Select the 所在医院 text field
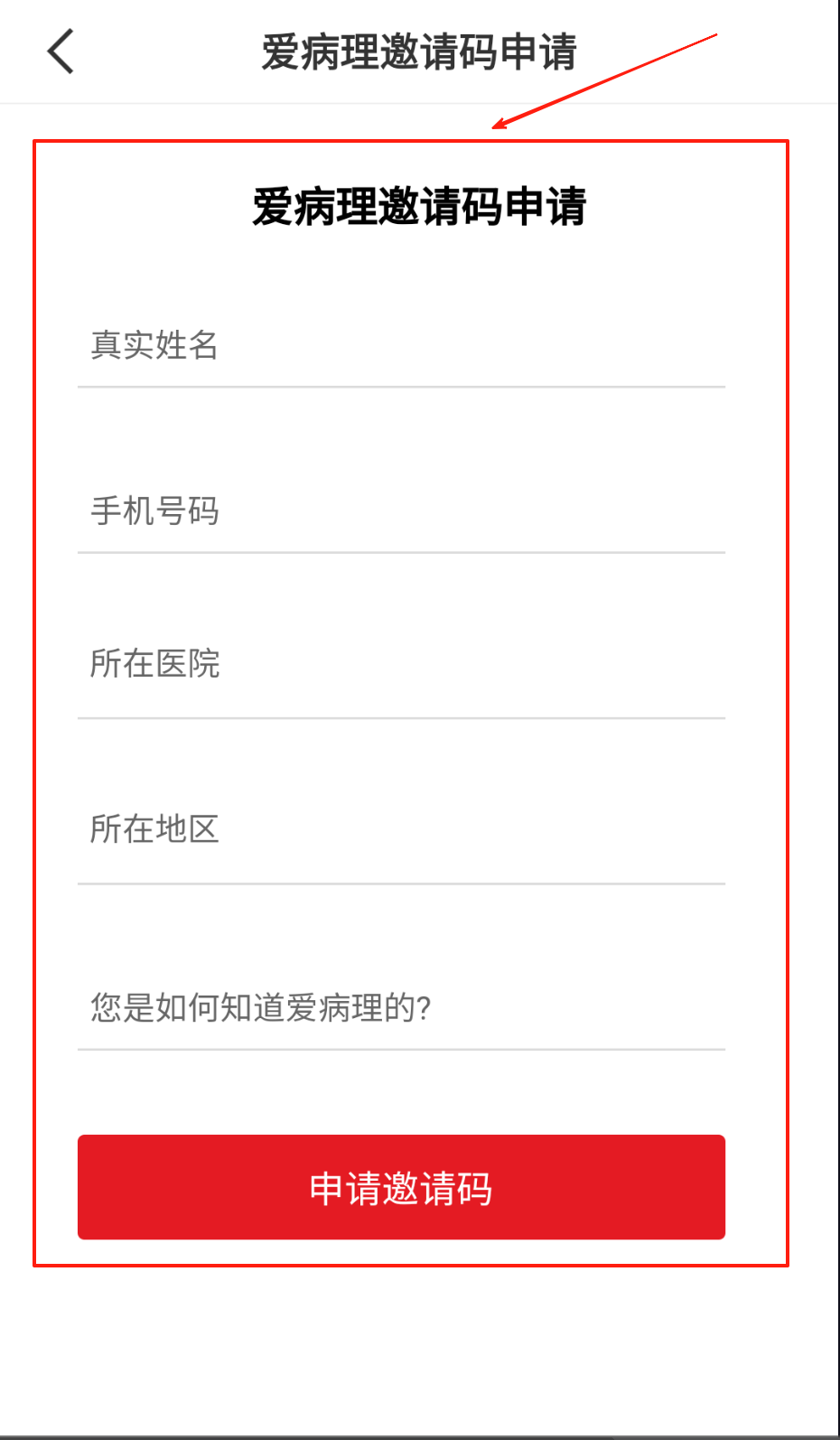 point(401,664)
